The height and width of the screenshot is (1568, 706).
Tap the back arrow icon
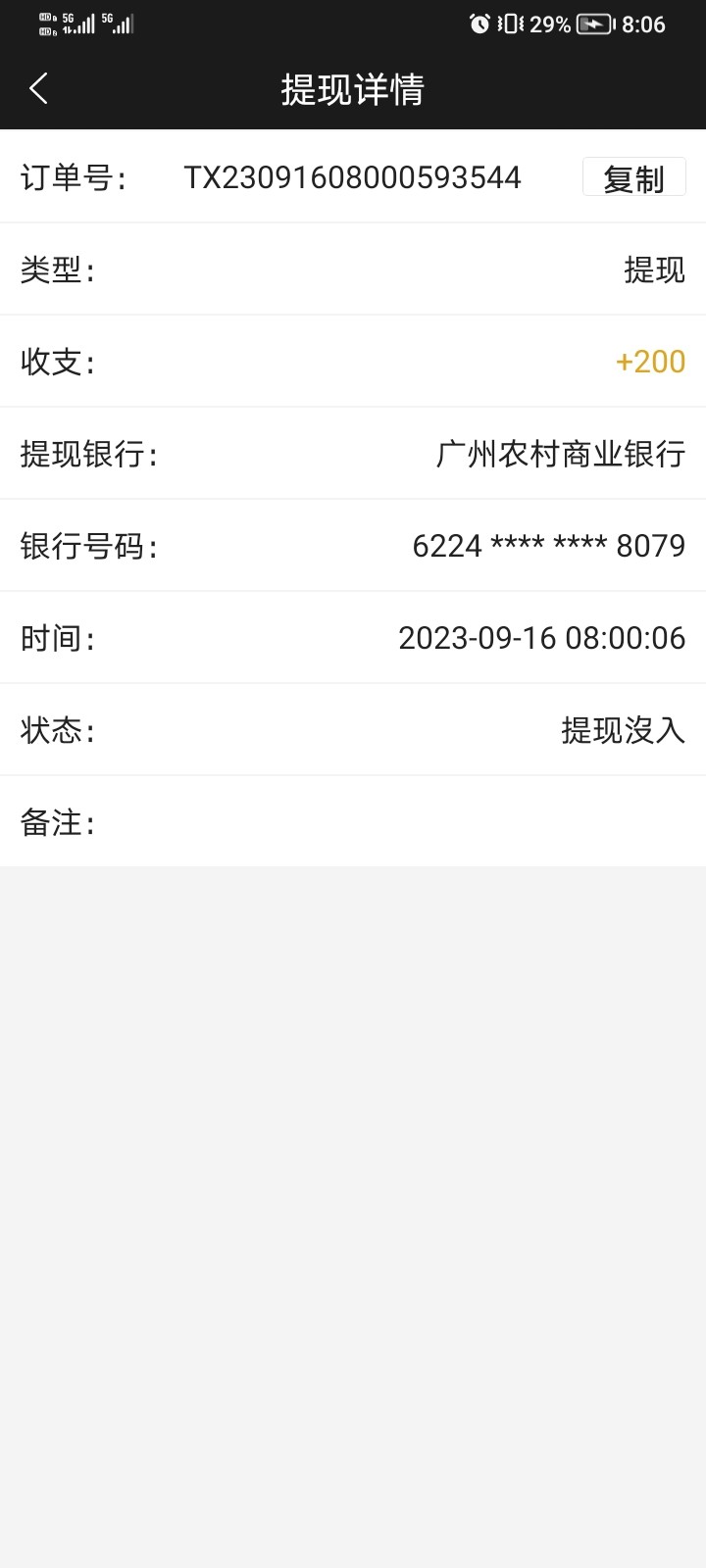point(37,88)
